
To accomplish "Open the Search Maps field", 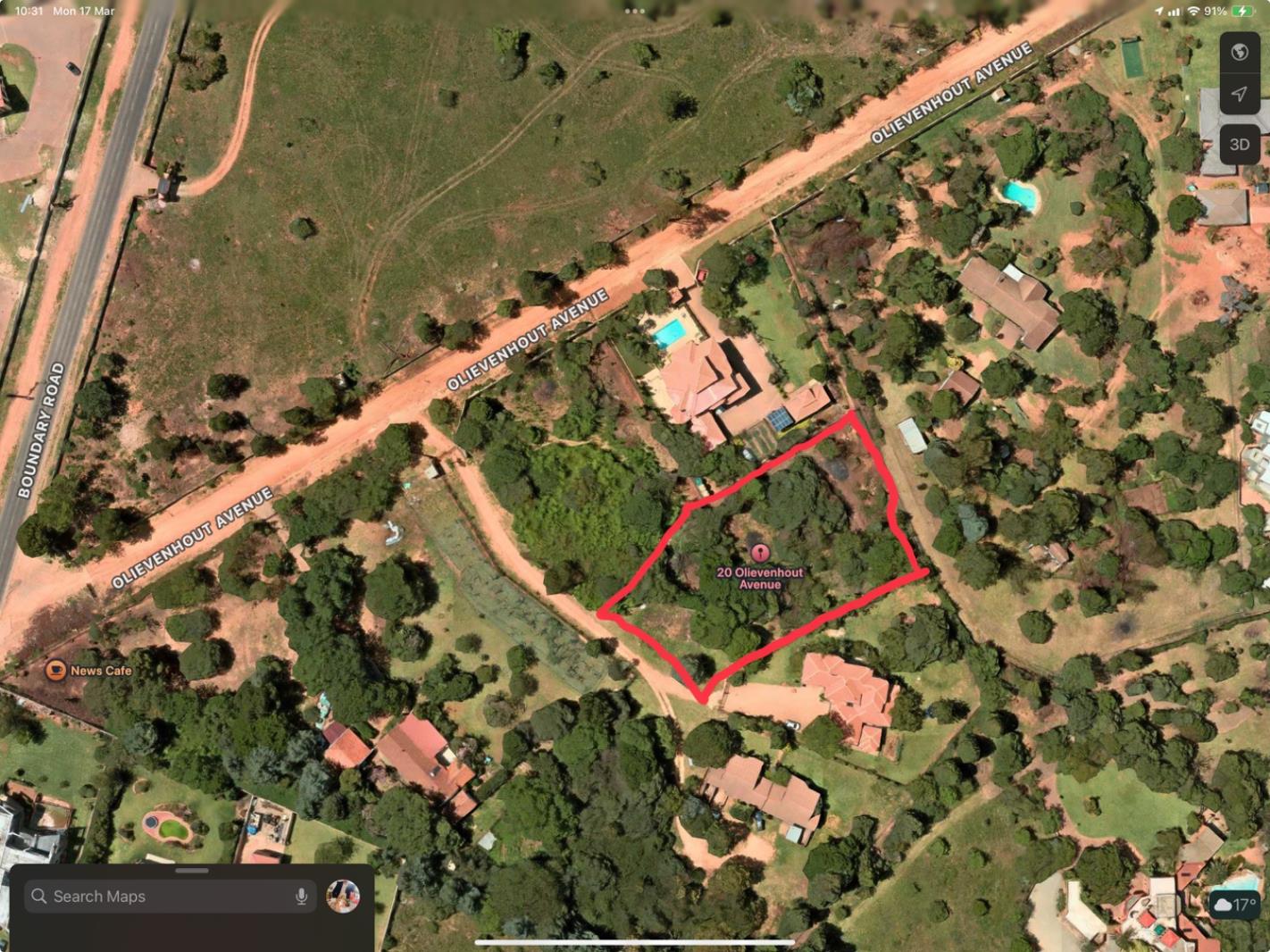I will coord(161,896).
